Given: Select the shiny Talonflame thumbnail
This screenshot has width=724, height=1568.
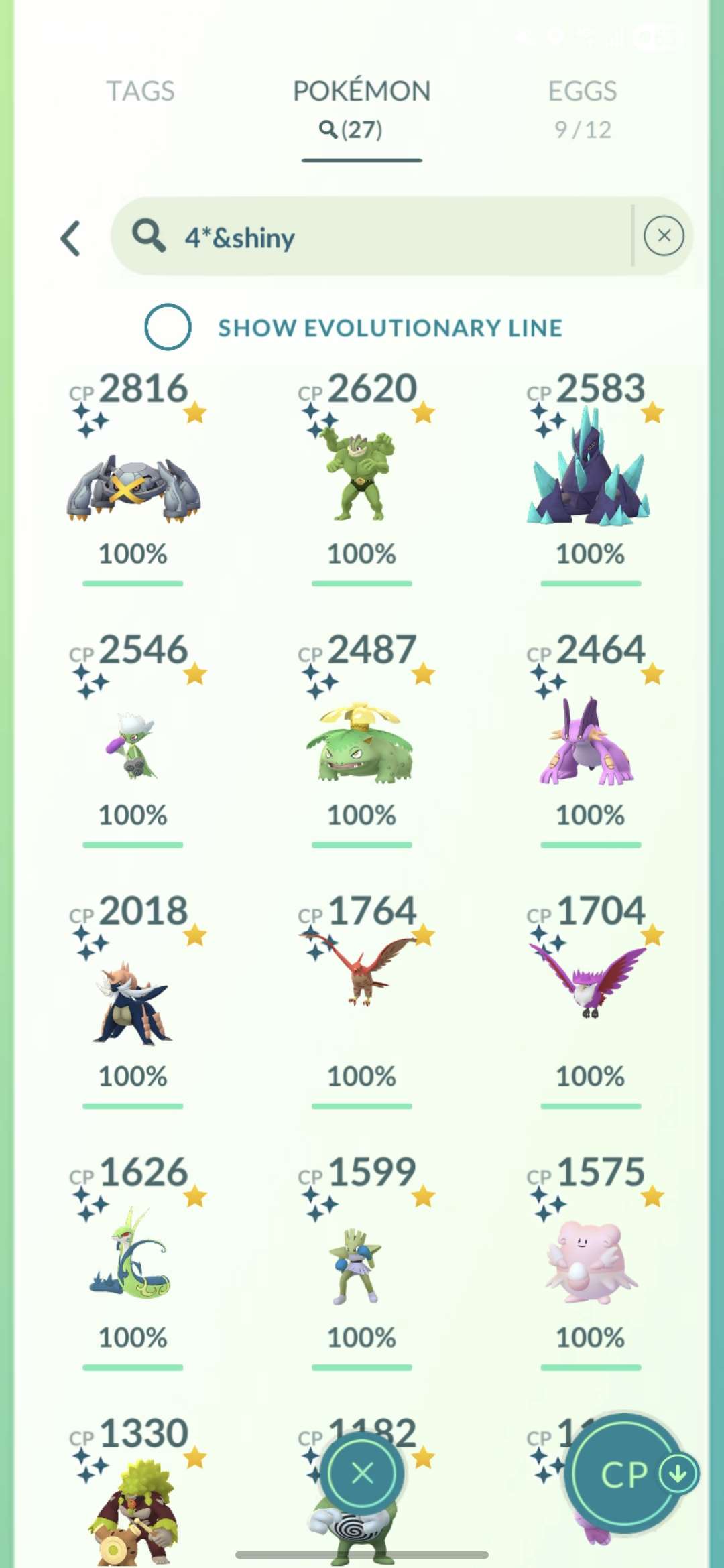Looking at the screenshot, I should point(362,978).
